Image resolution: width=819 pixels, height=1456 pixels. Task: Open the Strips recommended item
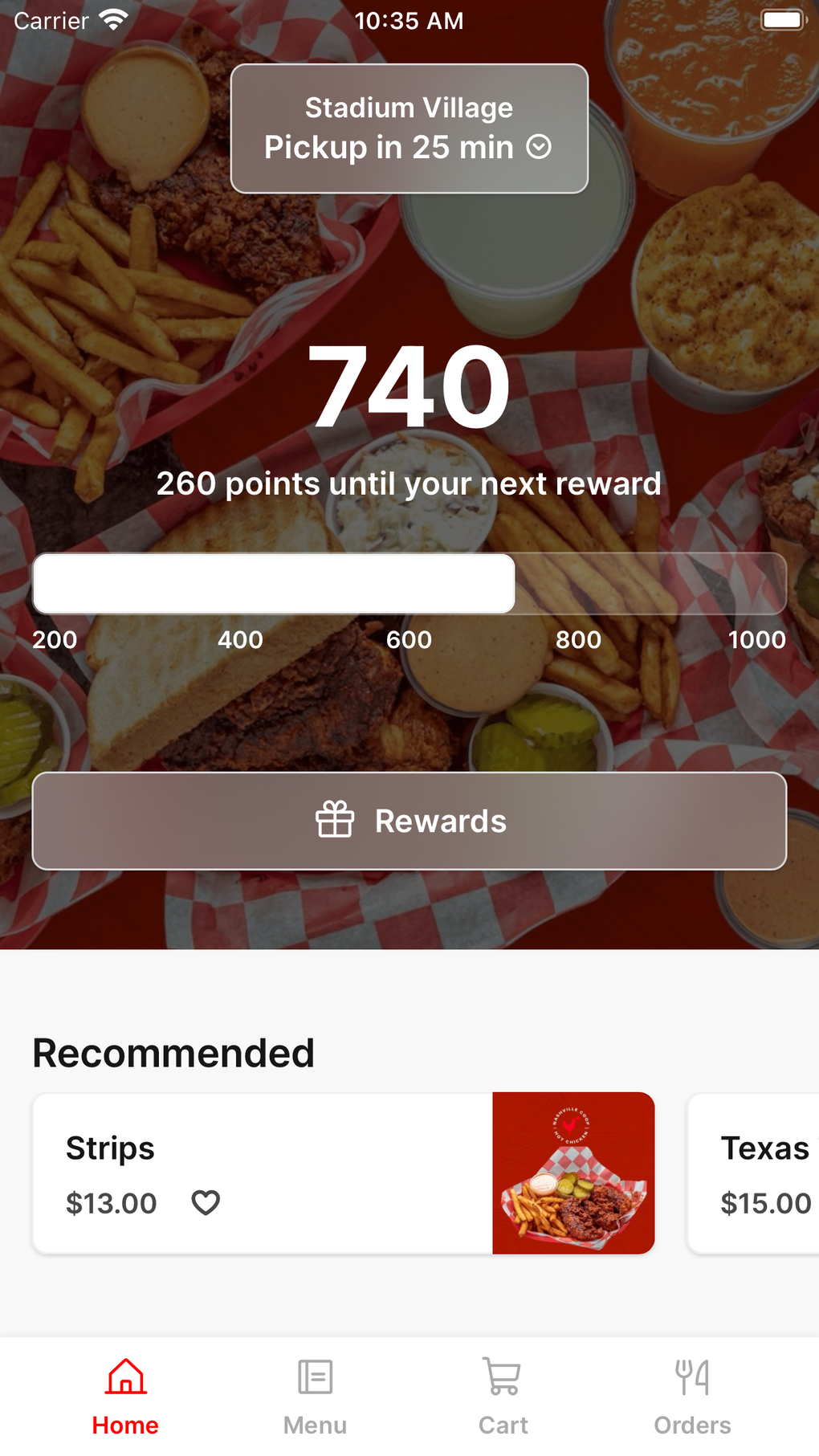[343, 1173]
